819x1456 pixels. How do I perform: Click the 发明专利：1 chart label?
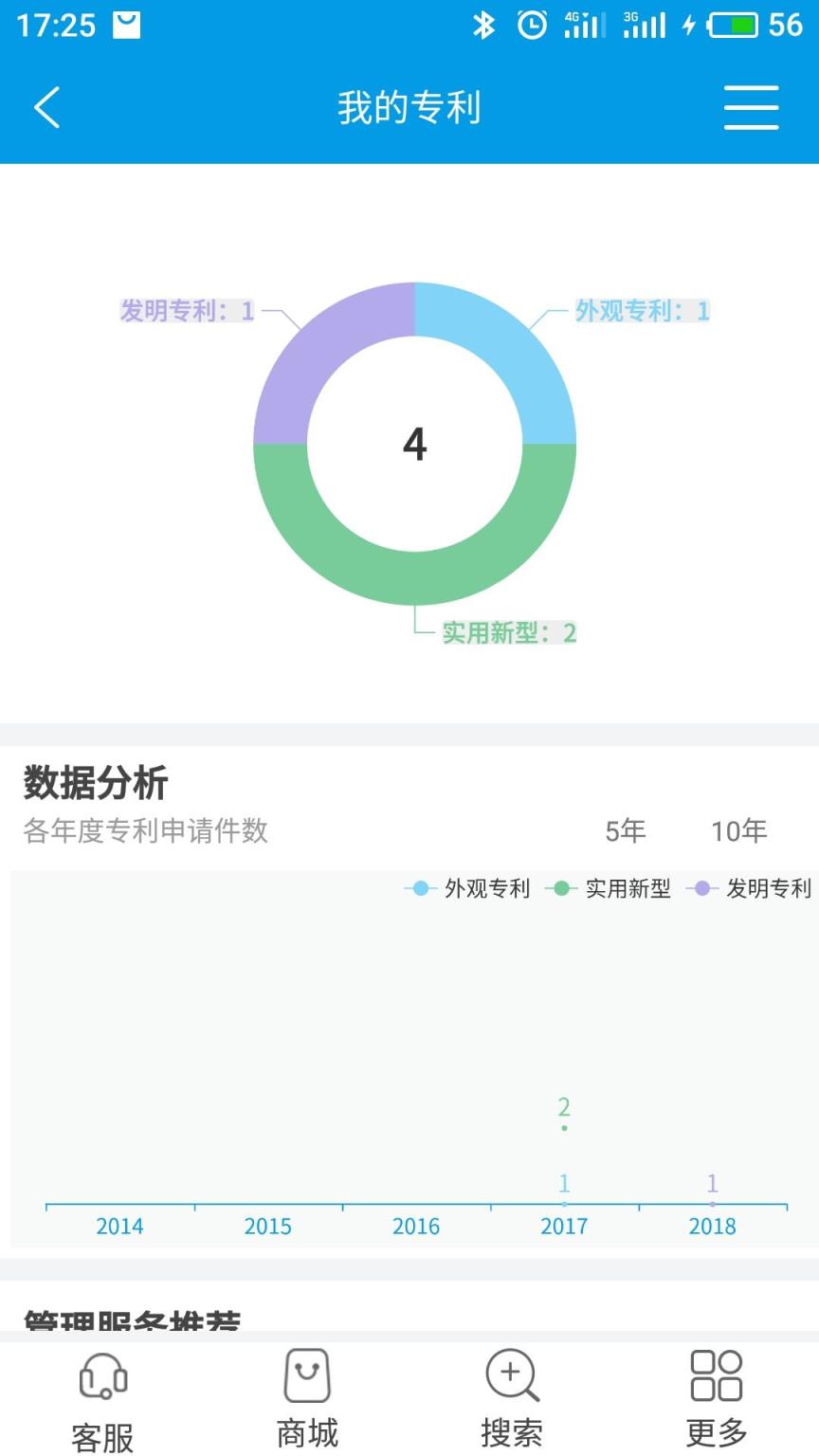point(186,310)
